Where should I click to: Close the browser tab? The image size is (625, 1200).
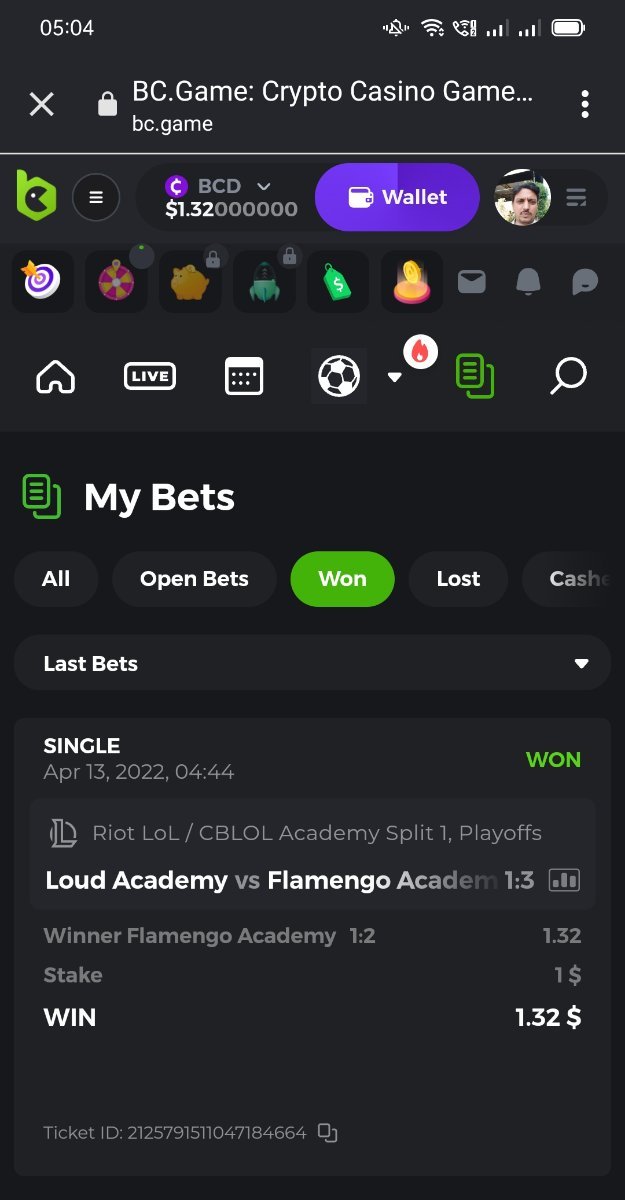(x=41, y=104)
